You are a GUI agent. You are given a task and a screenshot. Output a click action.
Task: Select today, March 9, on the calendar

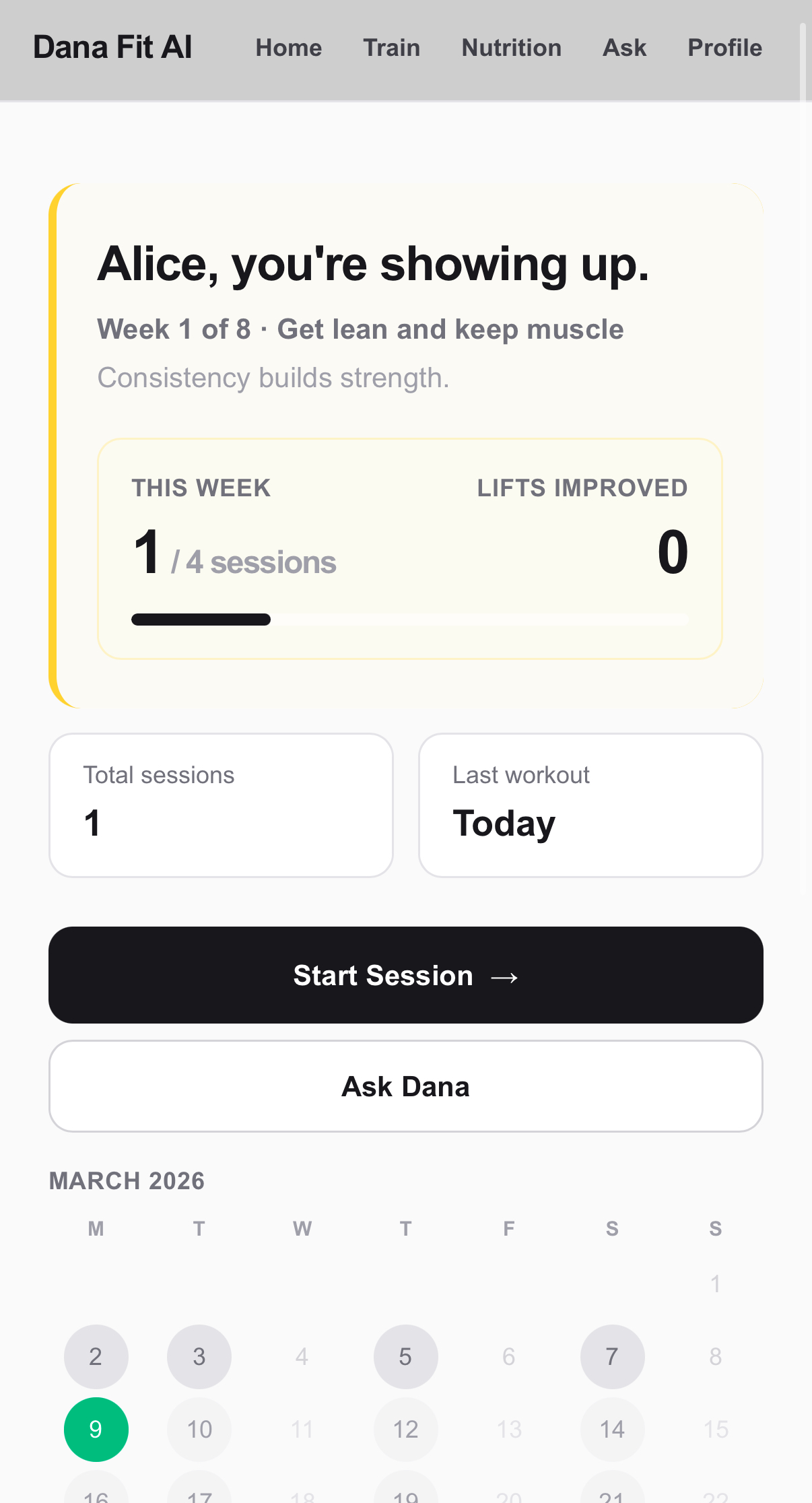[x=96, y=1429]
